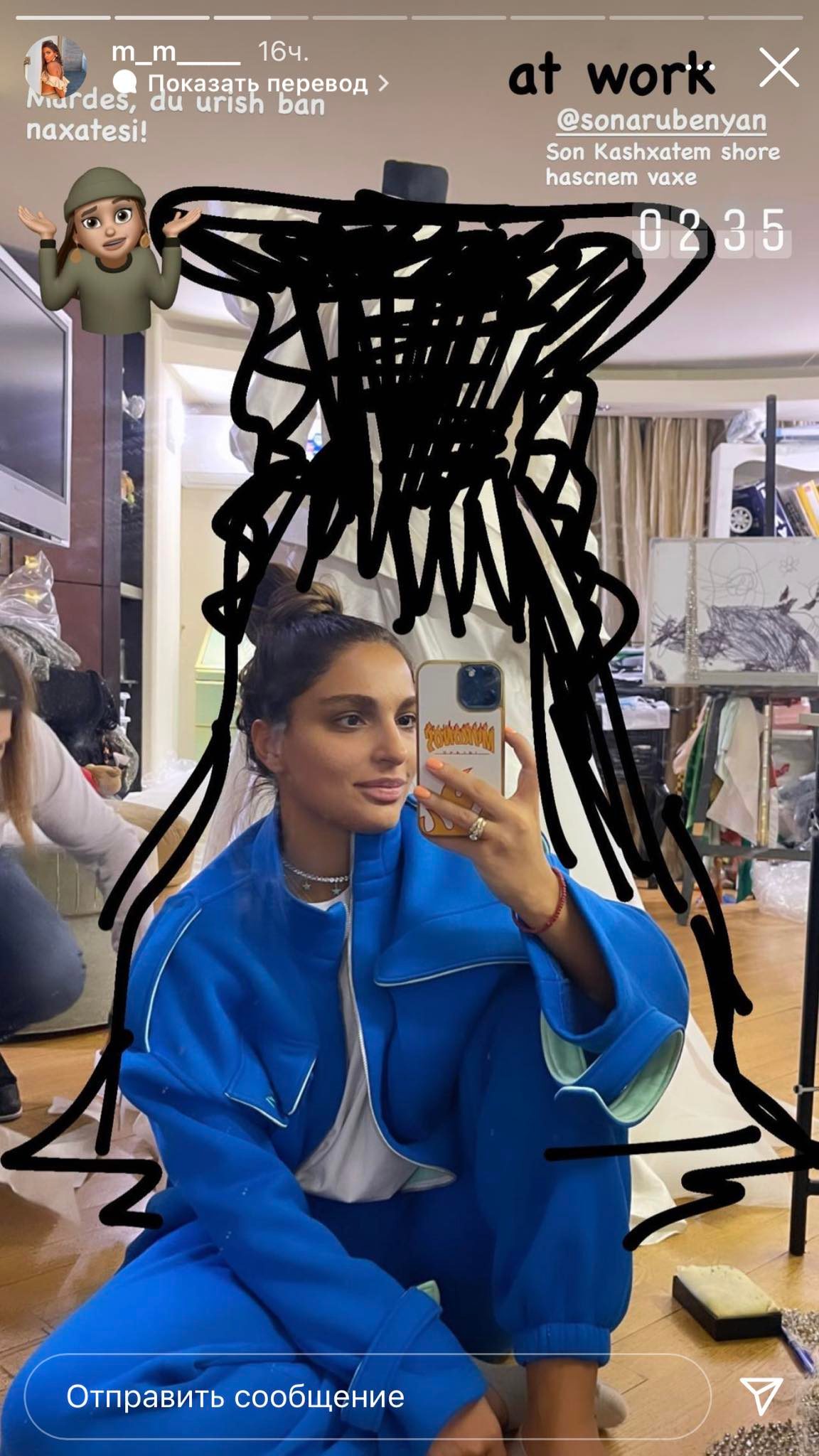Open the @sonarubenyan mention

660,121
